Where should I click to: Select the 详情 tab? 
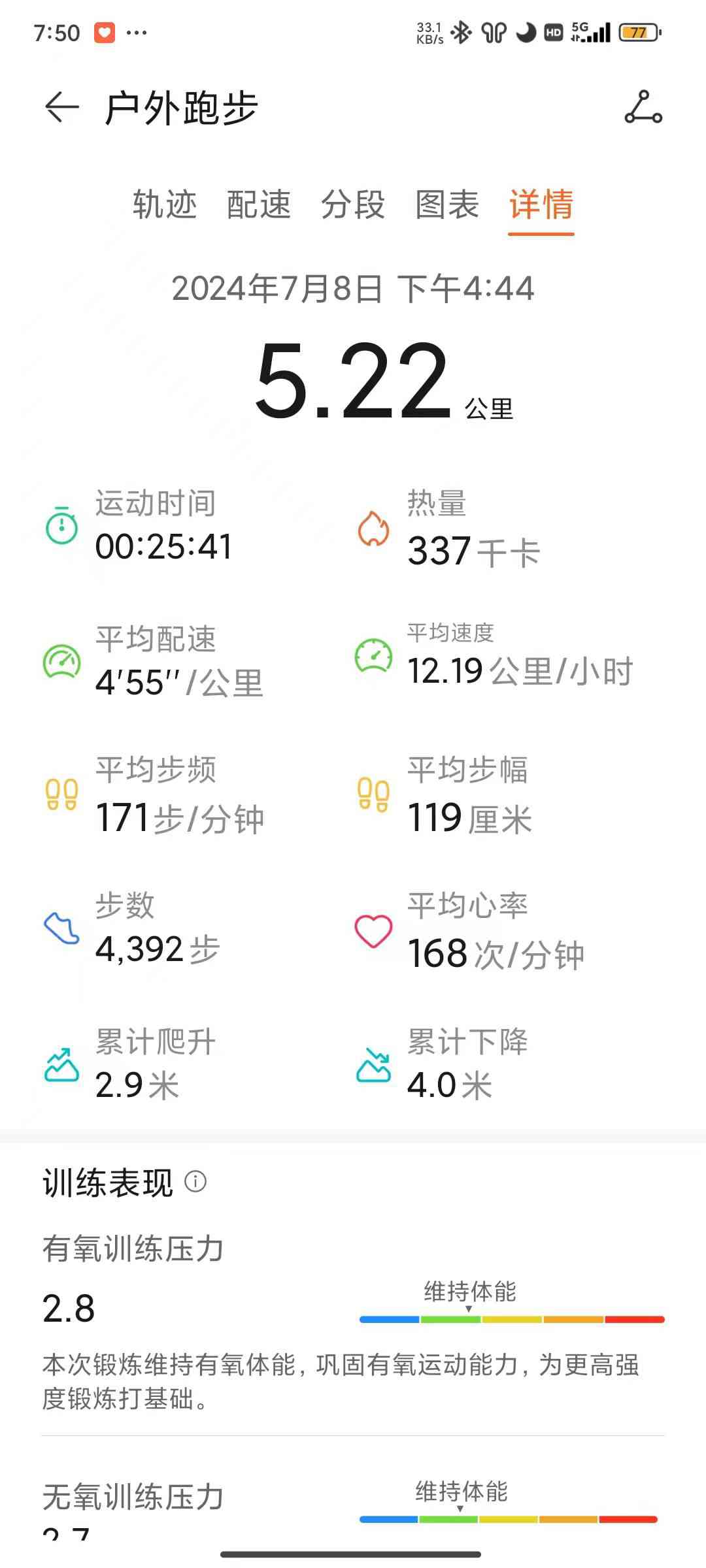[541, 204]
